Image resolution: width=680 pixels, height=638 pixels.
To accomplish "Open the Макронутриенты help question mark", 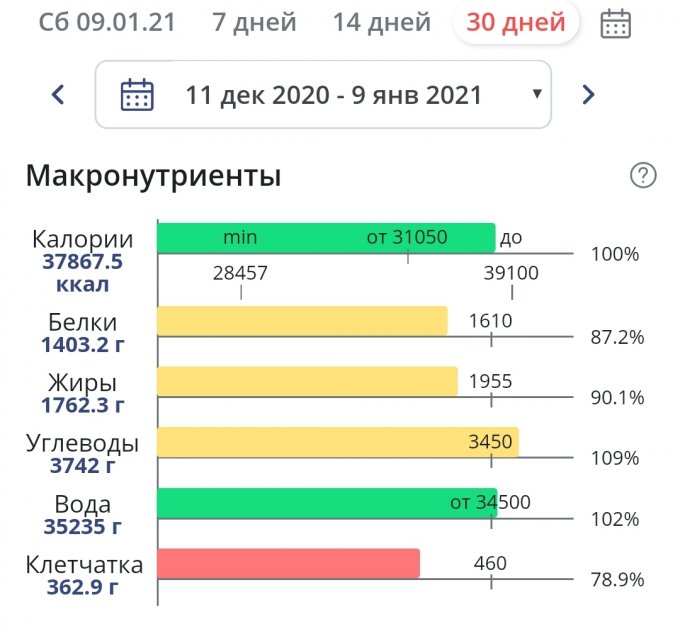I will [x=643, y=176].
